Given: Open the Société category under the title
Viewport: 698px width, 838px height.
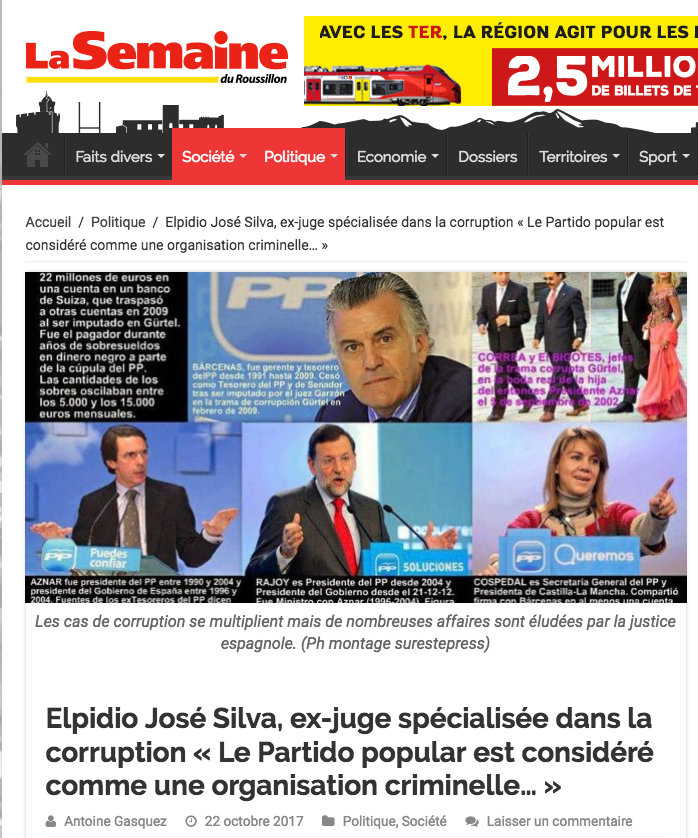Looking at the screenshot, I should 424,821.
